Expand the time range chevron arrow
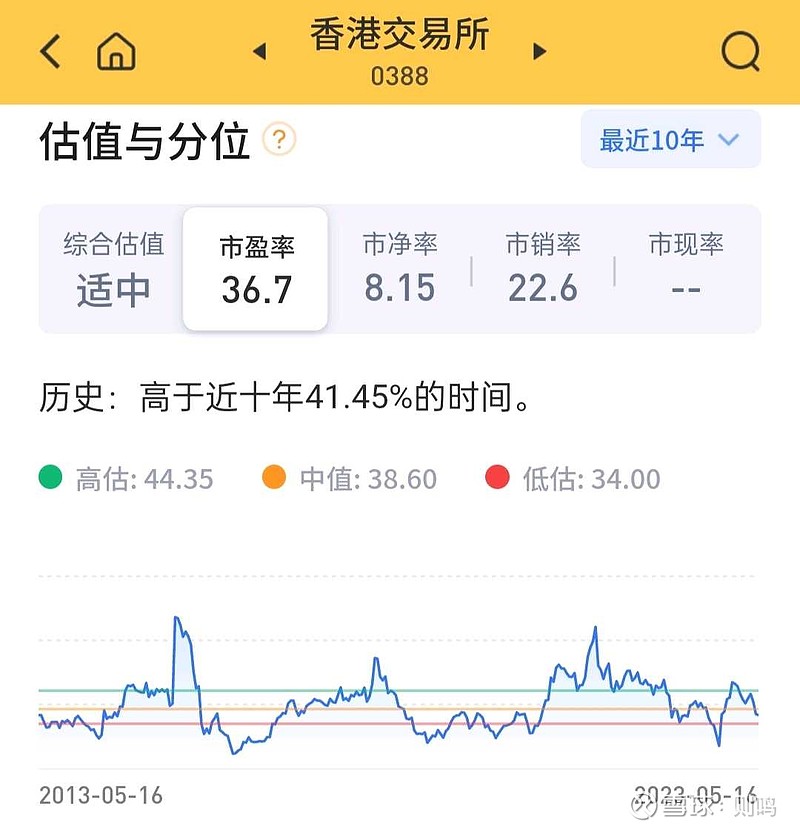 click(x=727, y=141)
